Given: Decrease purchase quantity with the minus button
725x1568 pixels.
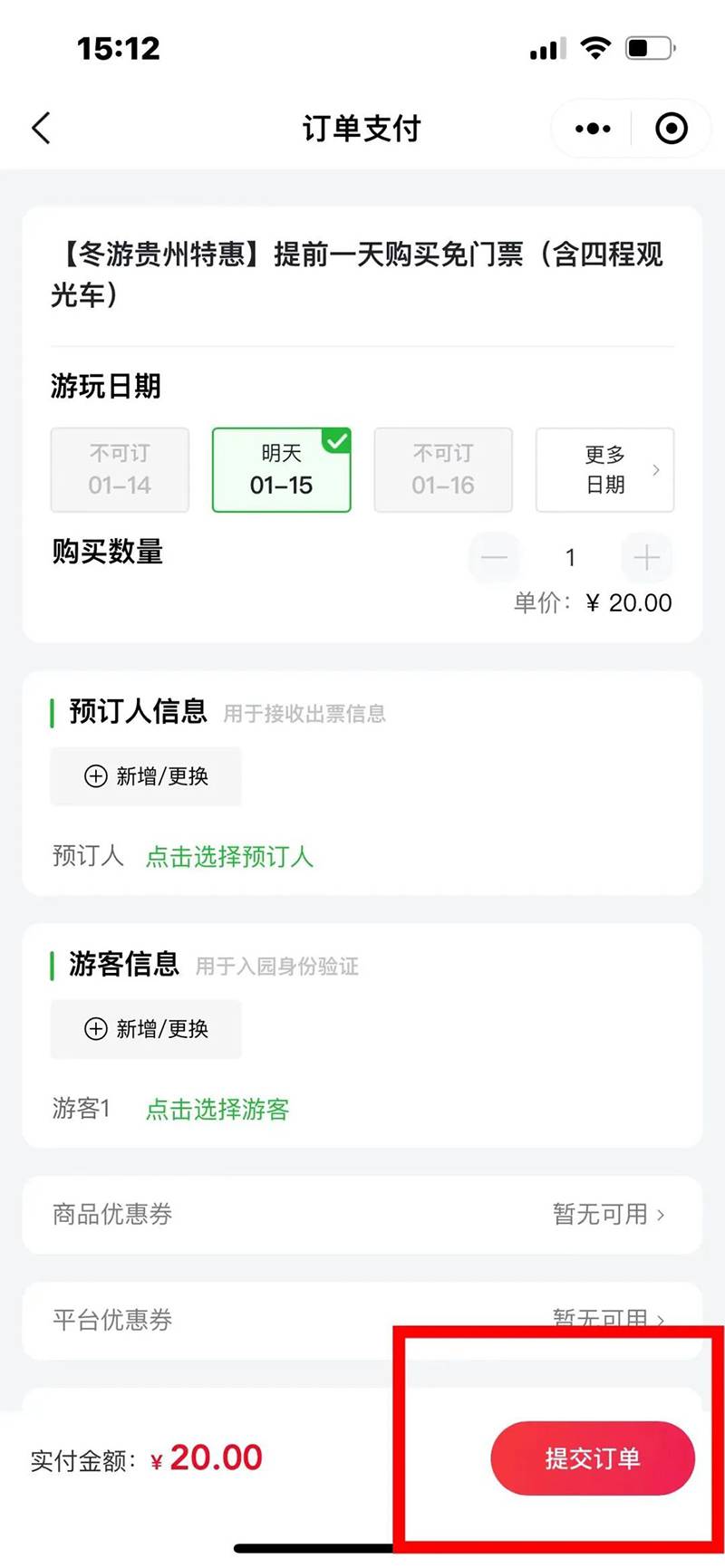Looking at the screenshot, I should pos(494,557).
